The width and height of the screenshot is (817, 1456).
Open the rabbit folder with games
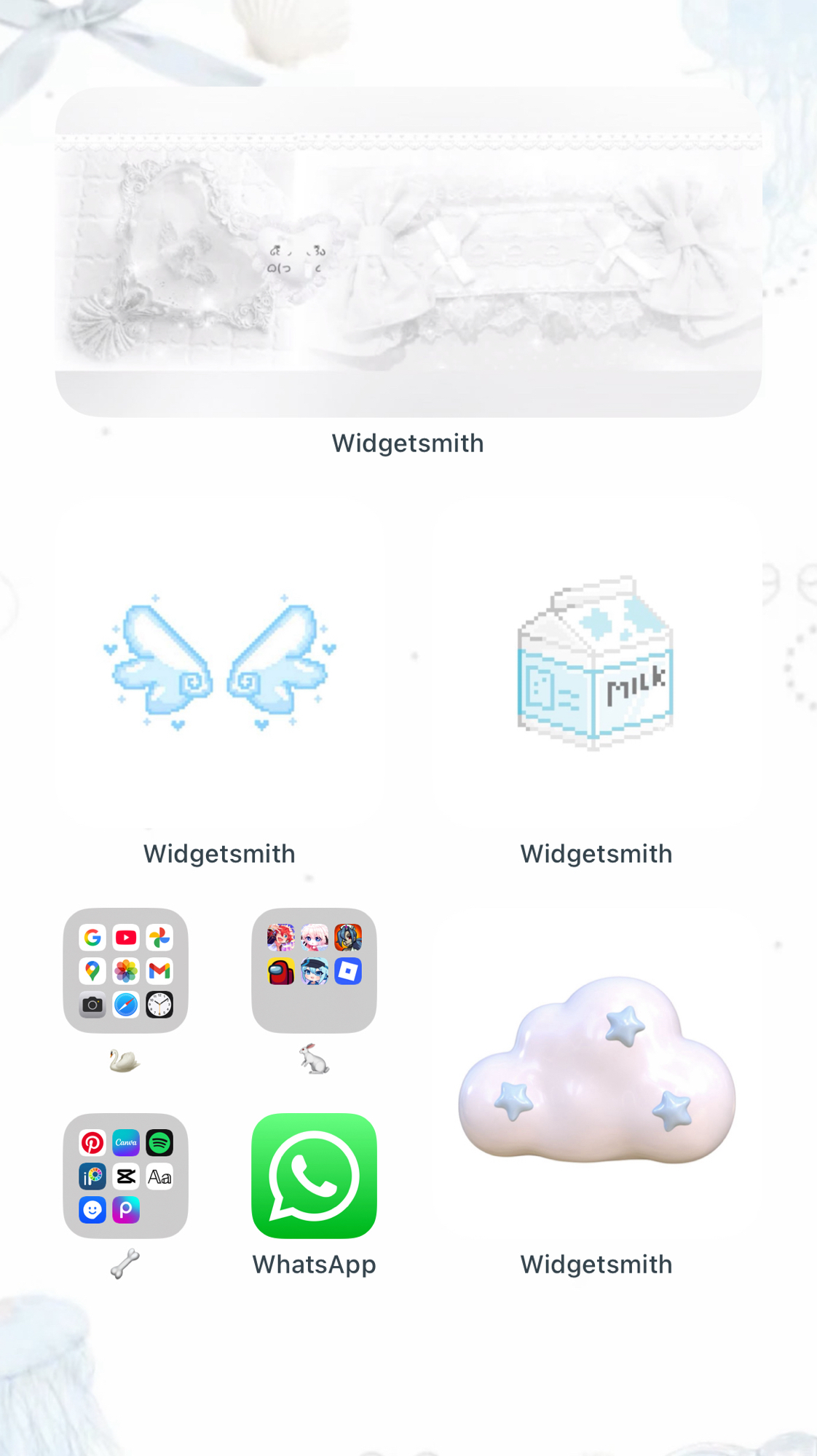[x=314, y=970]
